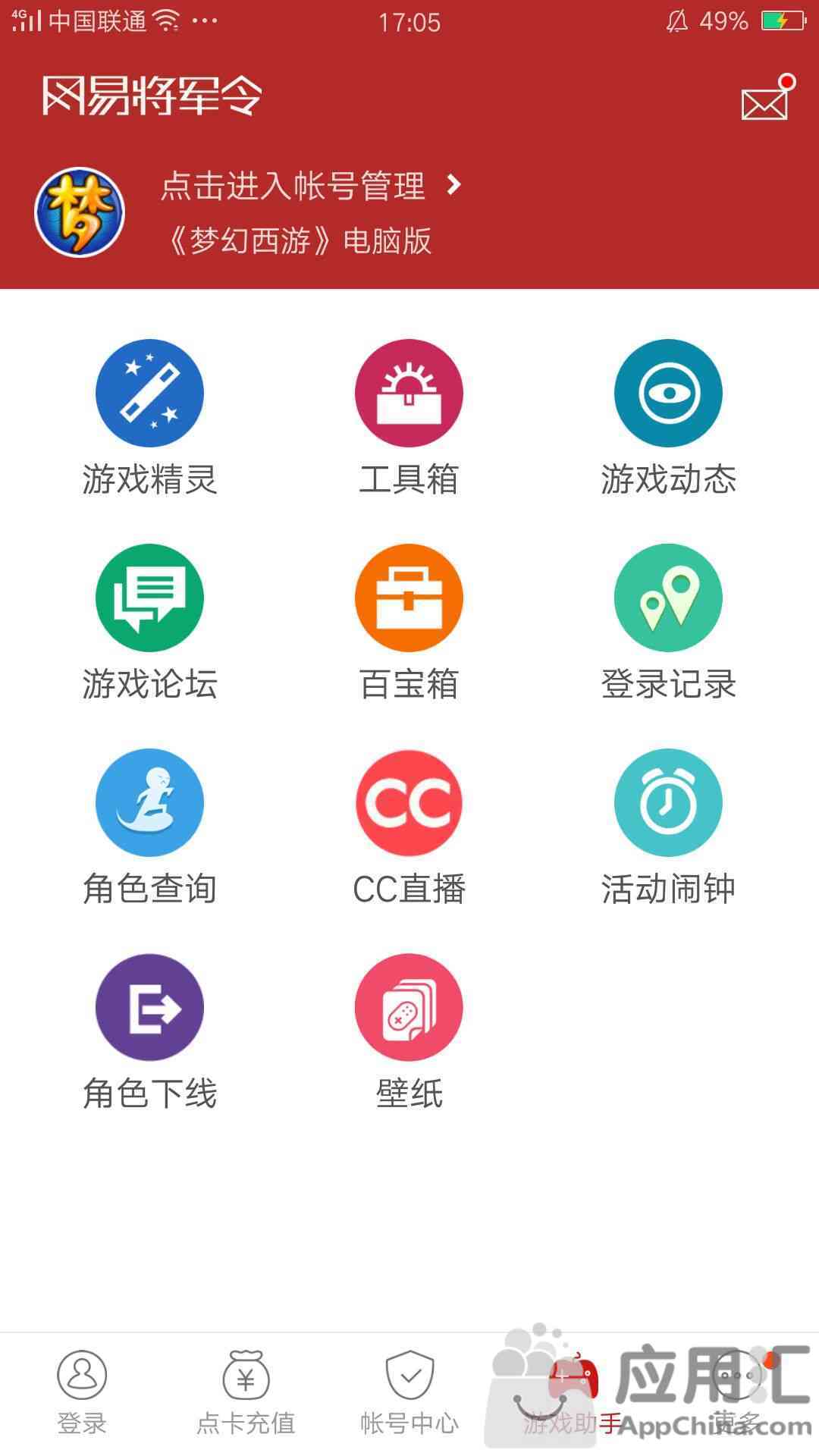The width and height of the screenshot is (819, 1456).
Task: Open 角色查询 character lookup
Action: pyautogui.click(x=149, y=827)
